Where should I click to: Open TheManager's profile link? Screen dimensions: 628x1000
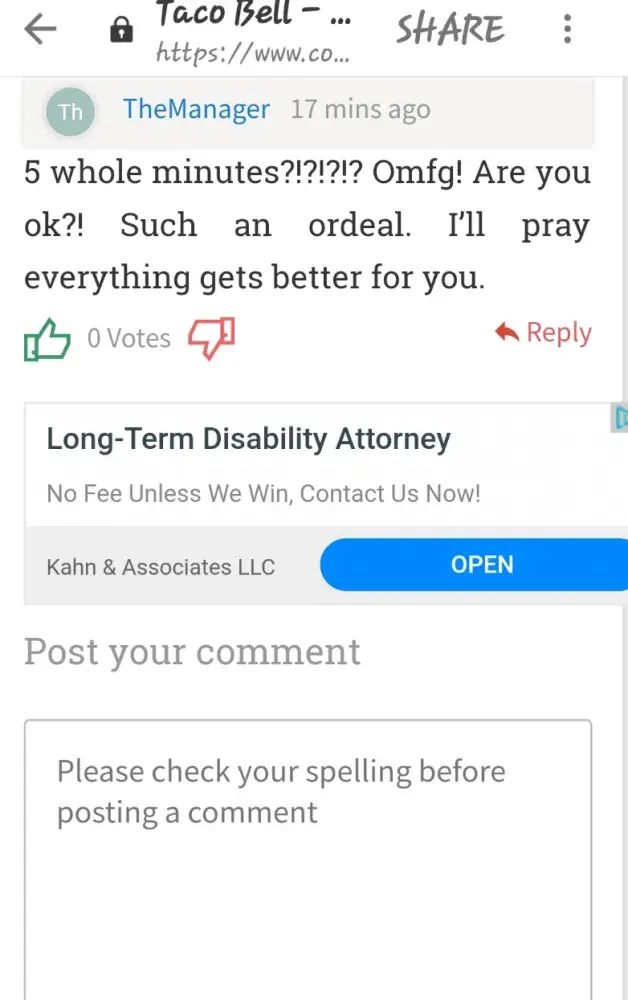click(x=196, y=109)
